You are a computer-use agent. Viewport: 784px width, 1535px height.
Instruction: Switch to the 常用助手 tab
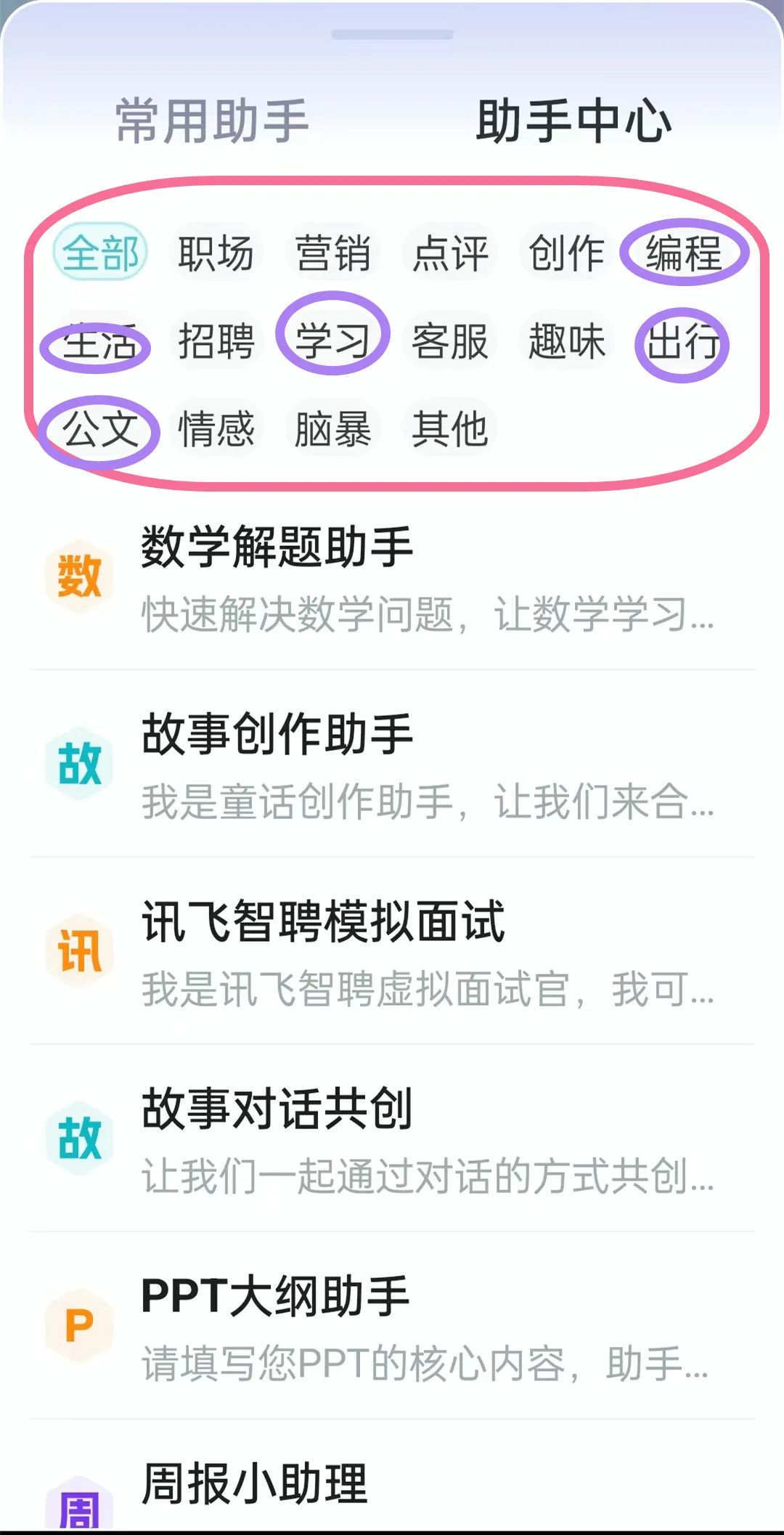pyautogui.click(x=212, y=121)
